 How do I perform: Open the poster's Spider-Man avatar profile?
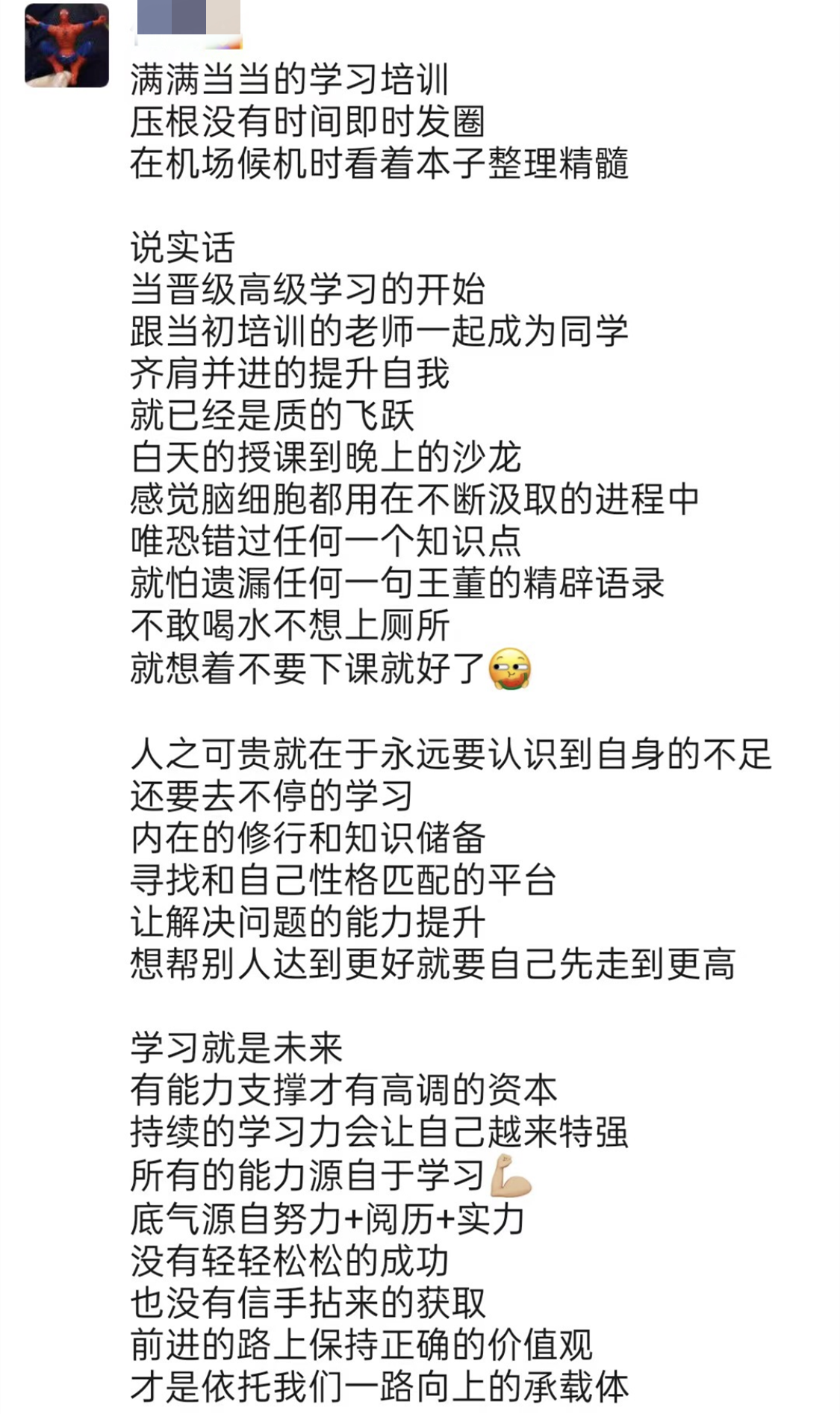67,46
